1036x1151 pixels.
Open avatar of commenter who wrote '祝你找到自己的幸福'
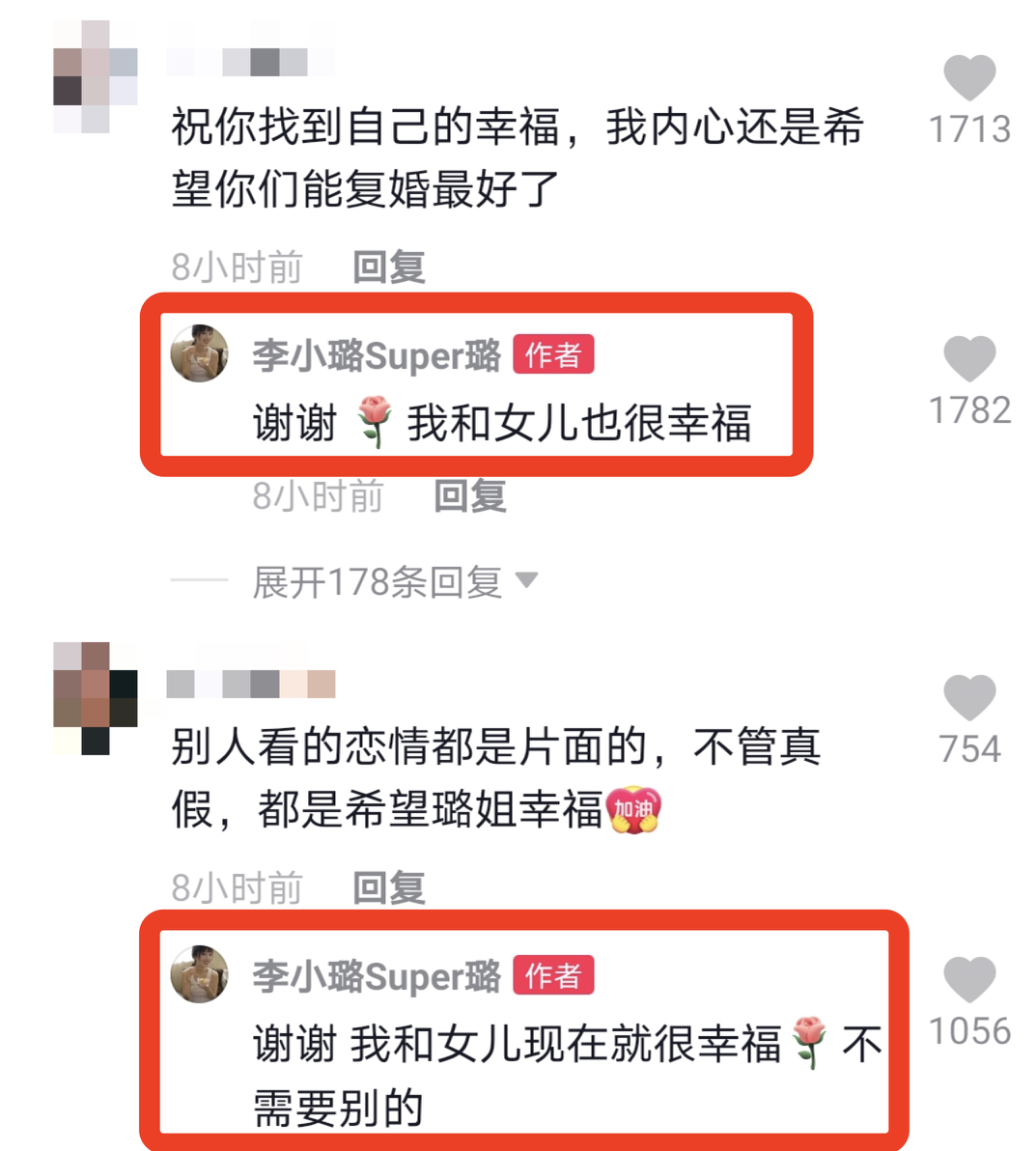click(x=95, y=77)
